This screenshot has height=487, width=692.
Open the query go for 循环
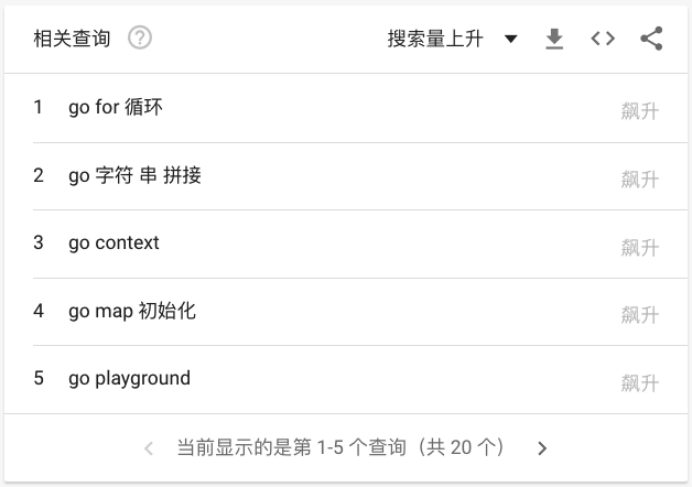pos(115,108)
